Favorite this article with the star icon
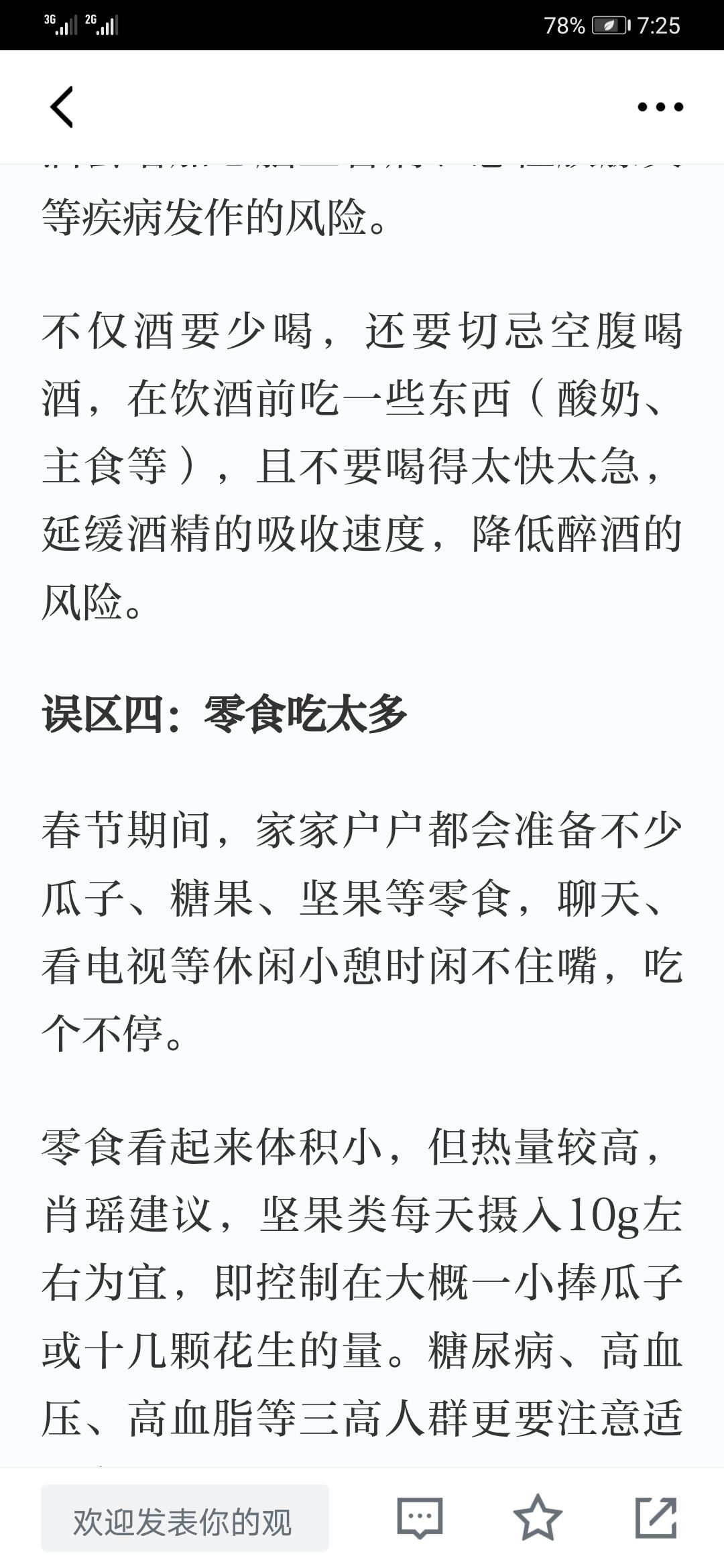 point(538,1518)
